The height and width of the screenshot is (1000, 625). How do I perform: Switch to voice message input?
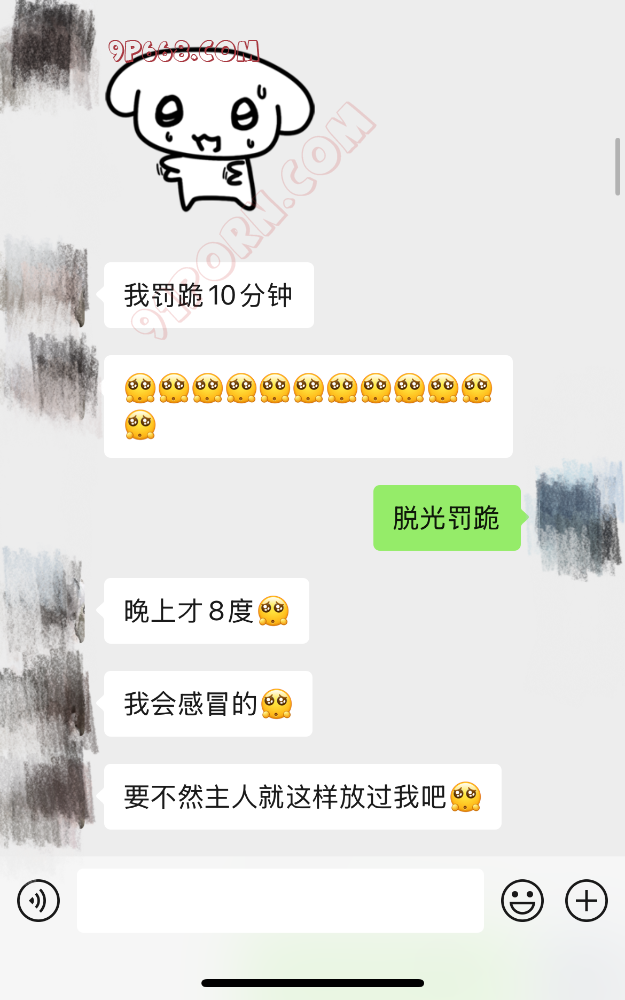pos(38,901)
